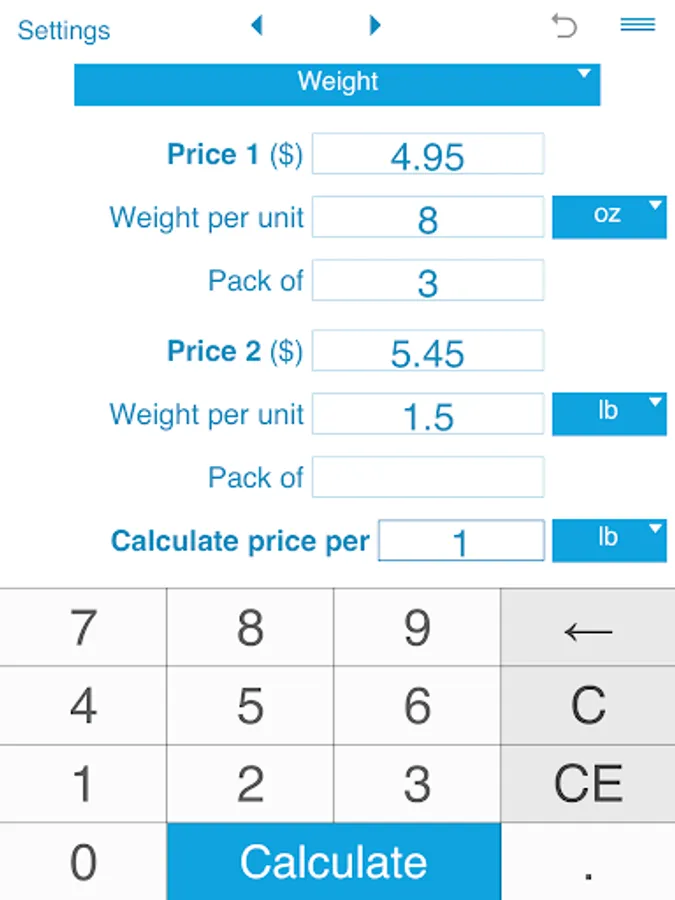Edit the weight per unit showing 1.5
Screen dimensions: 675x900
pos(428,415)
